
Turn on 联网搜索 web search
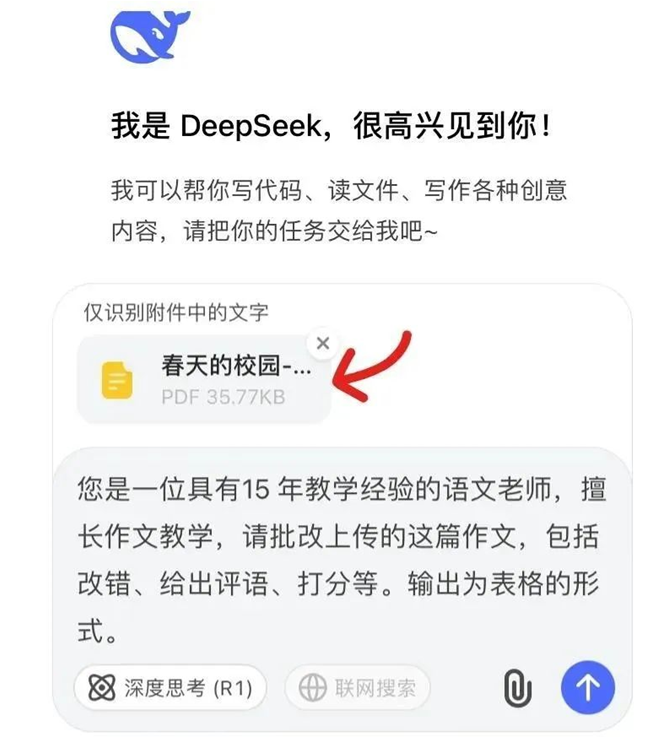pos(357,688)
